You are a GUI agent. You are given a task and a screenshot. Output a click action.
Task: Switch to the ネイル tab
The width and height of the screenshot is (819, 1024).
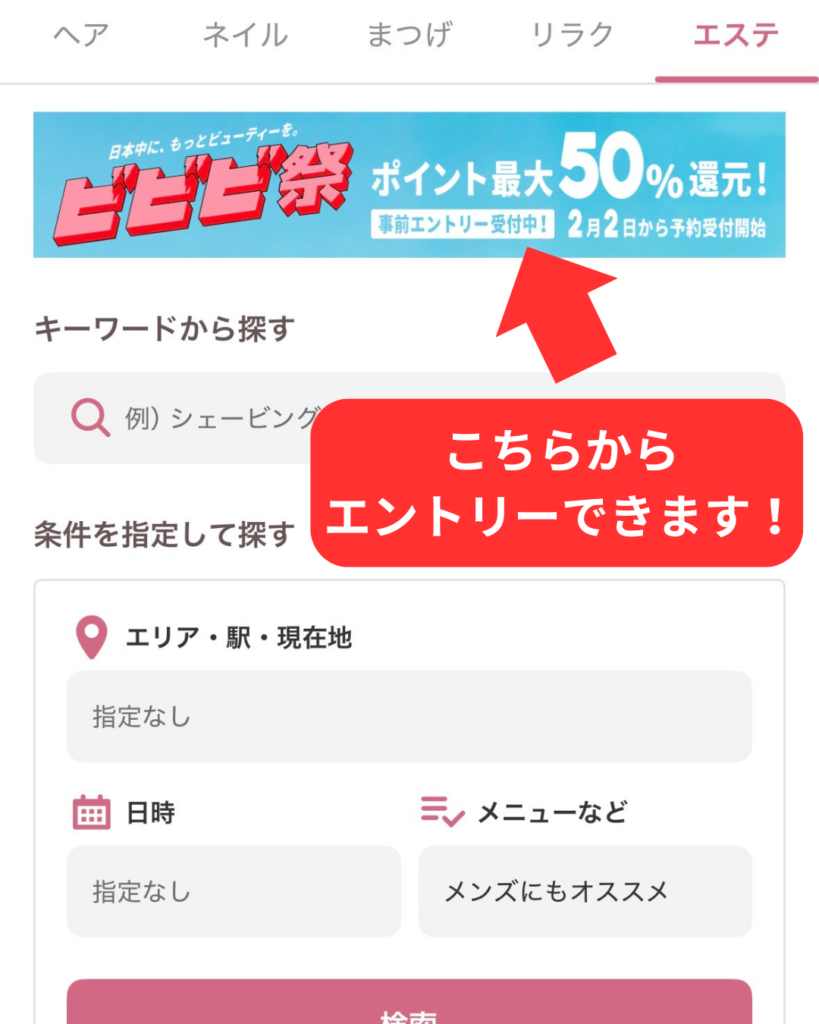click(245, 36)
